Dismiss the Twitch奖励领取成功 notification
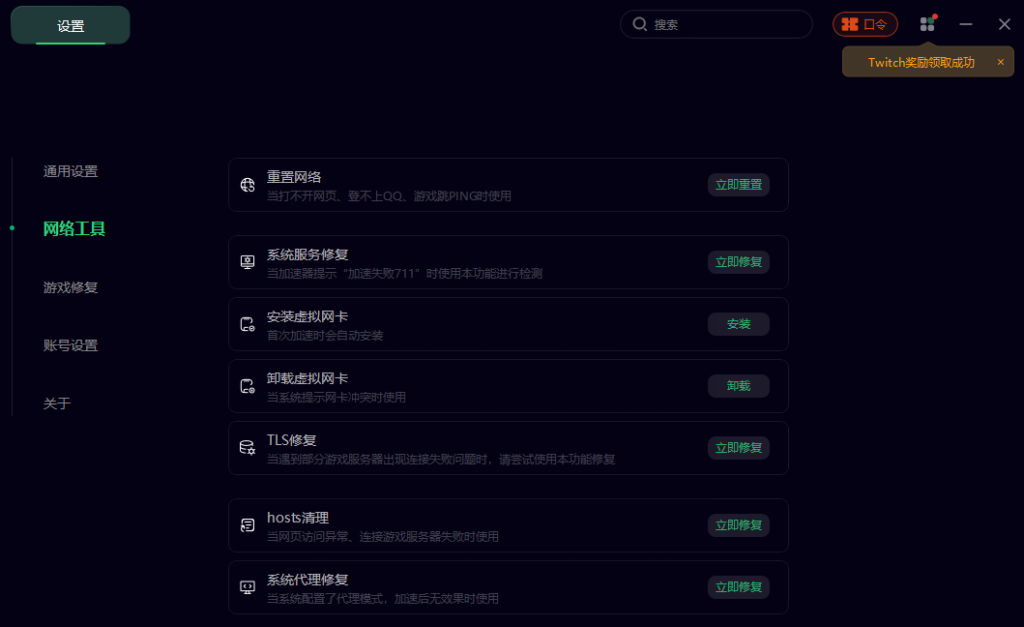The height and width of the screenshot is (627, 1024). (x=1000, y=62)
